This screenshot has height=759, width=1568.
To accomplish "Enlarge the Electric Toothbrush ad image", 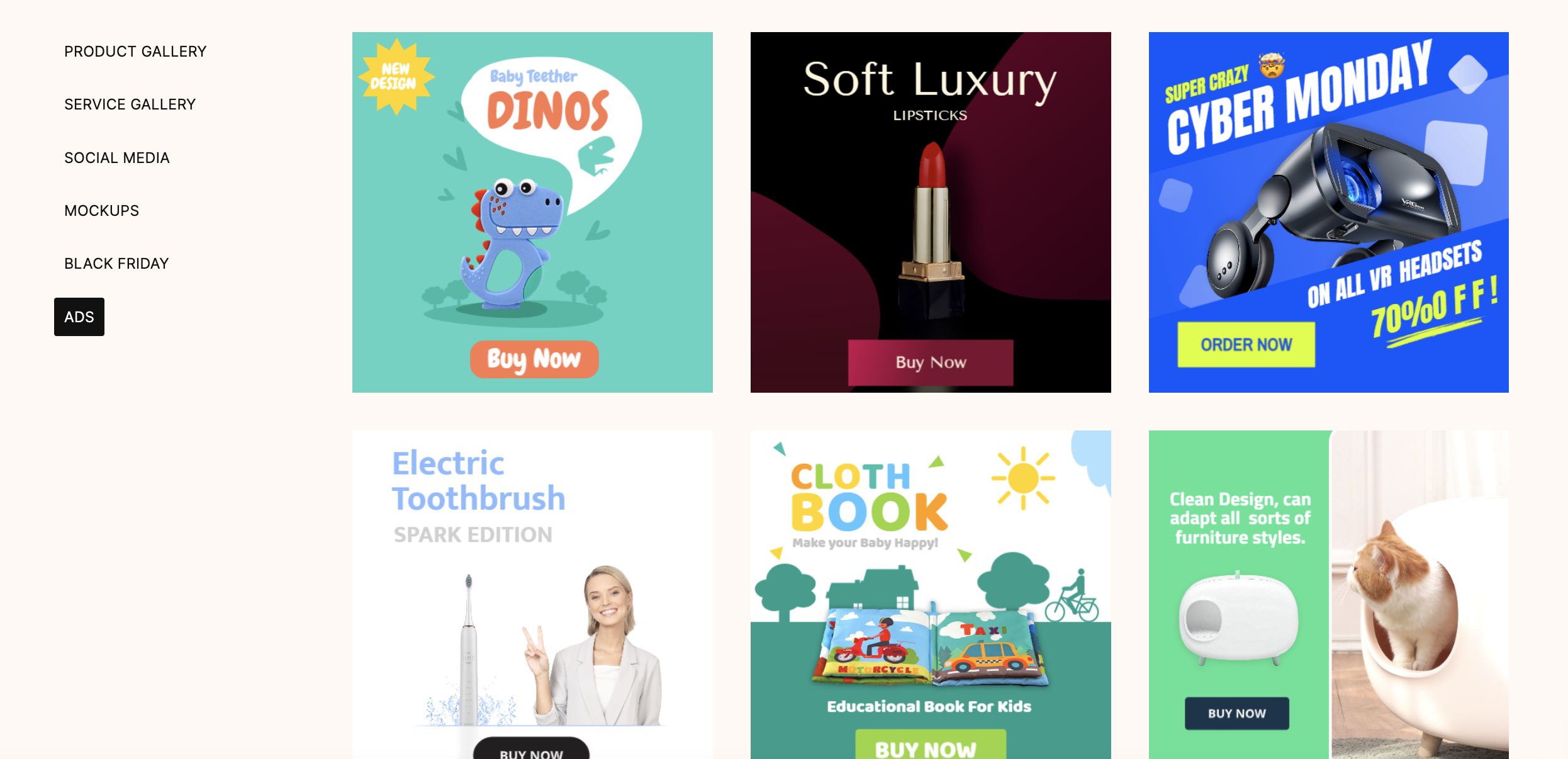I will tap(532, 594).
